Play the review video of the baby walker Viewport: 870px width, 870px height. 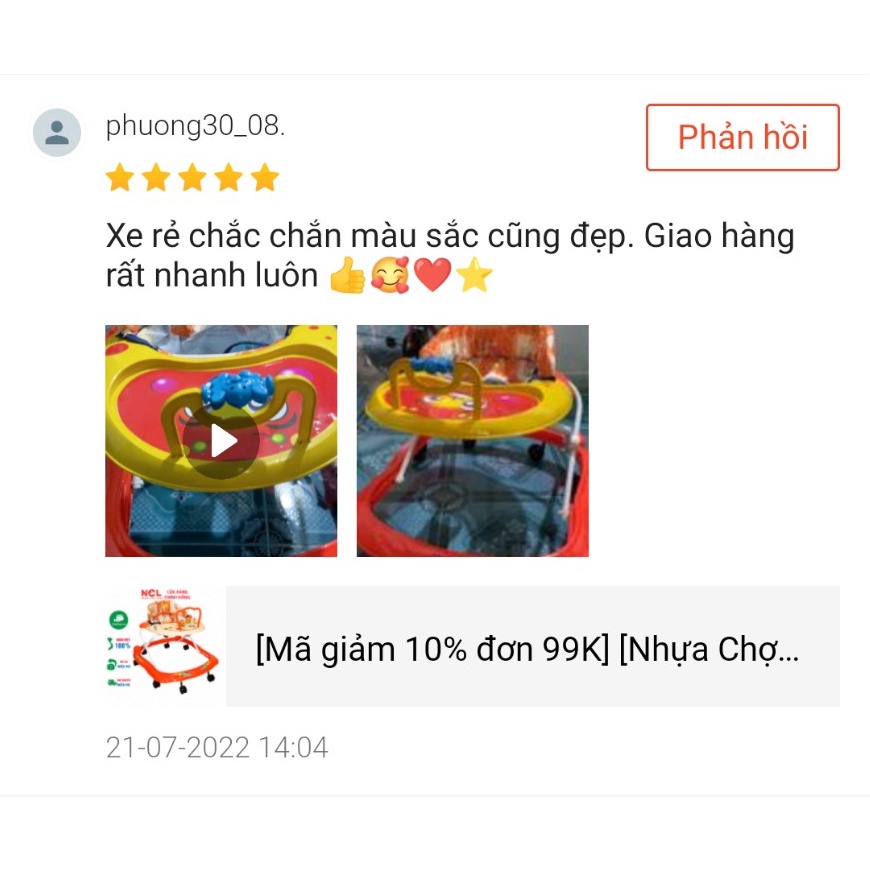[x=222, y=441]
